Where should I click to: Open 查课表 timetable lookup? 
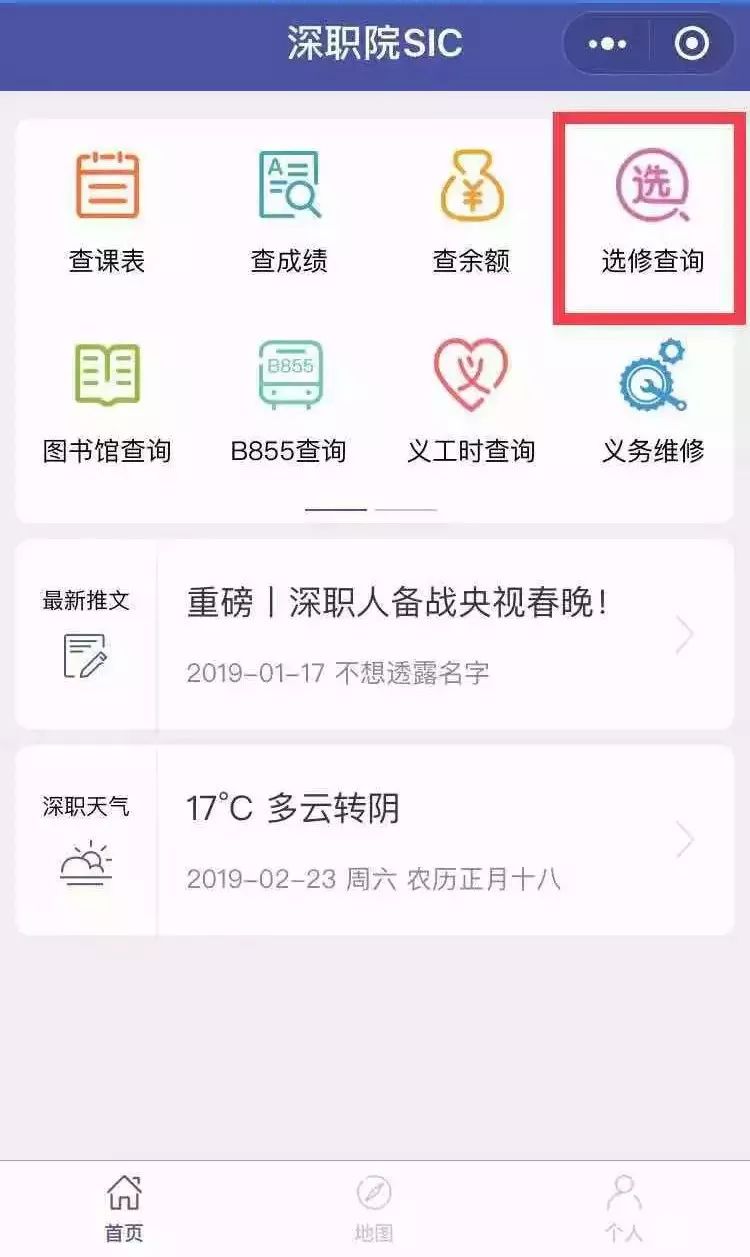pos(106,212)
